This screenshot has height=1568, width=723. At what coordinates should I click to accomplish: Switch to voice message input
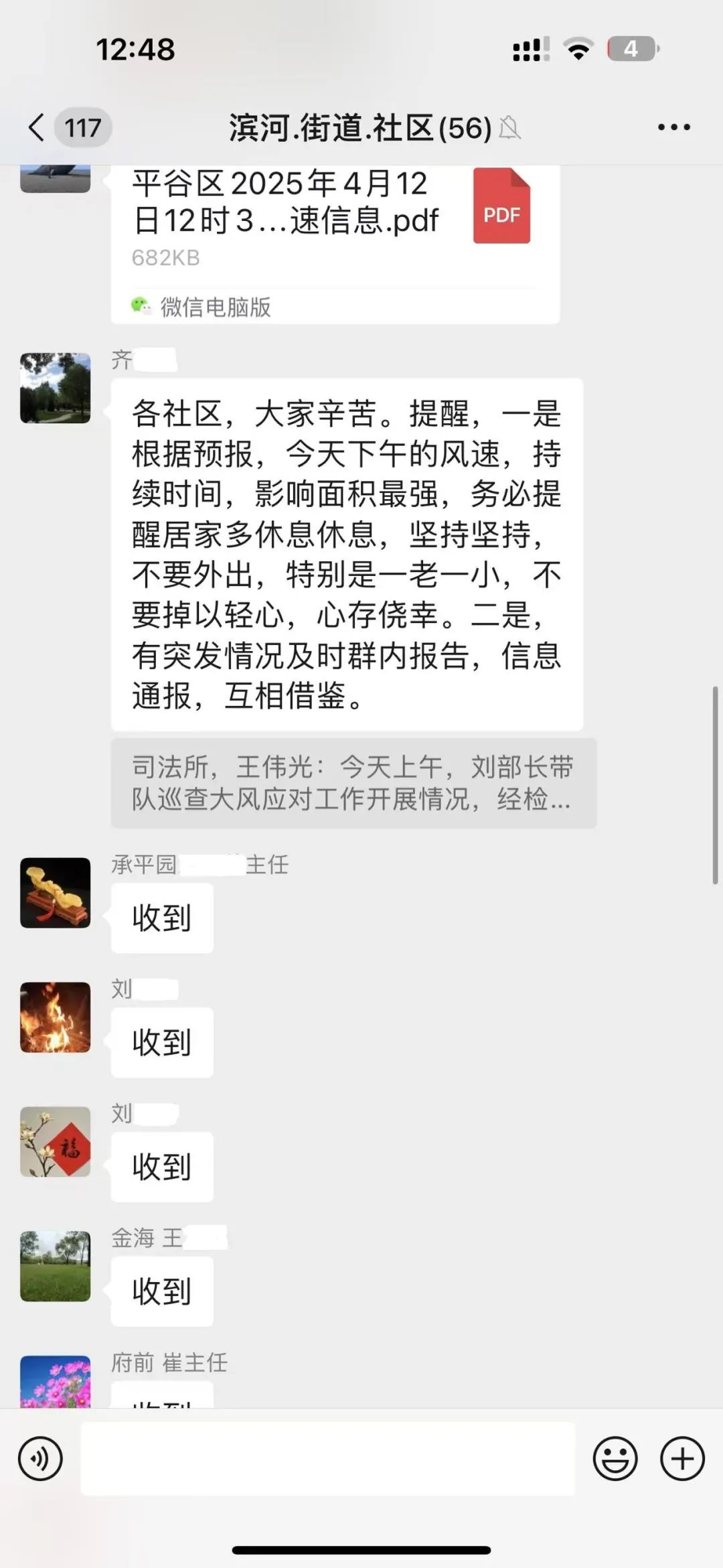[x=40, y=1458]
